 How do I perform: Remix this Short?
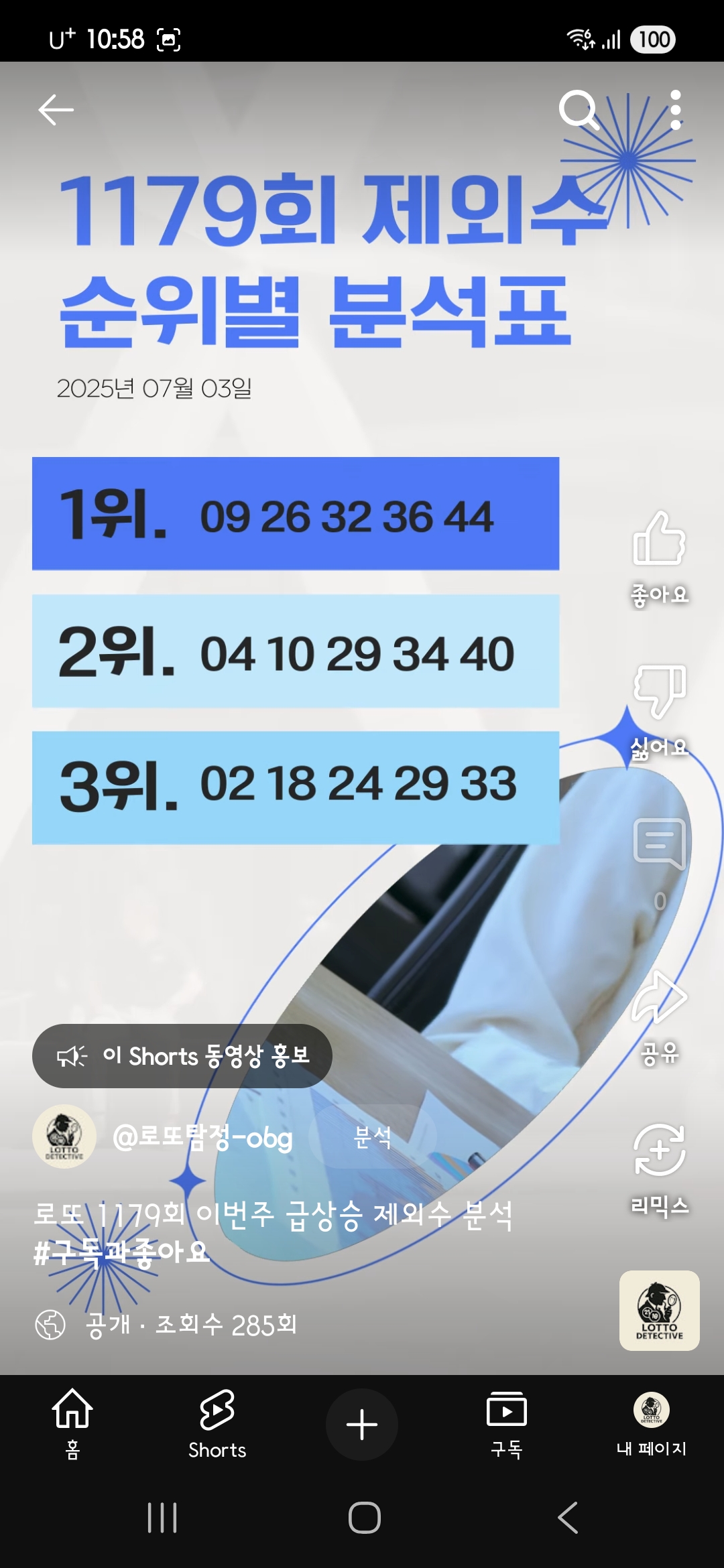tap(659, 1151)
